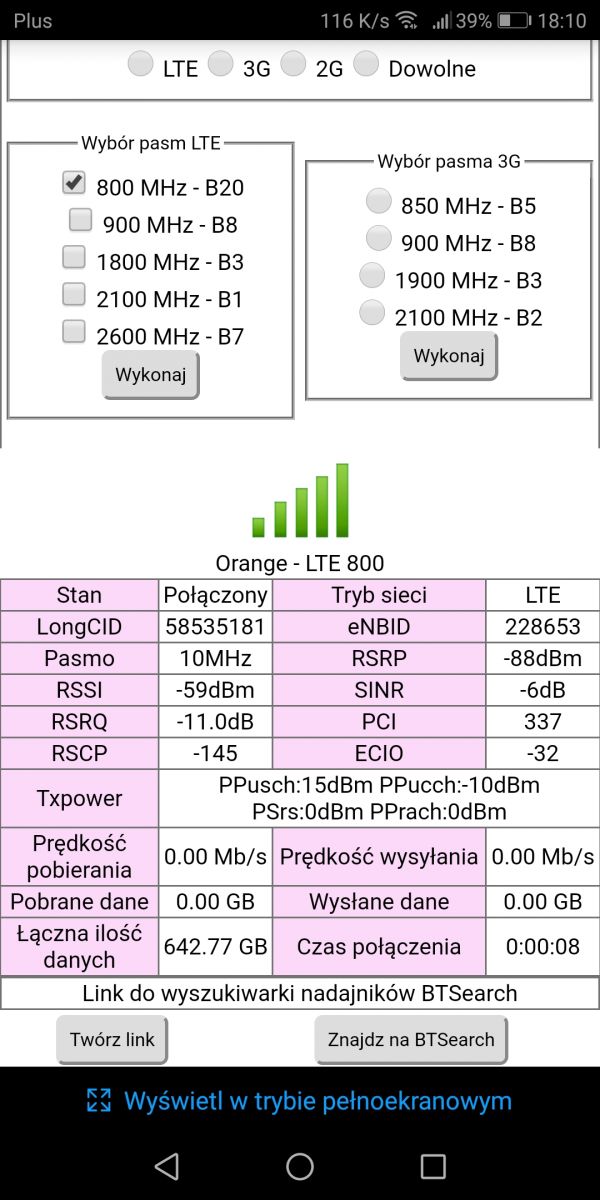Screen dimensions: 600x1200
Task: Tap Wykonaj under LTE band selection
Action: point(151,376)
